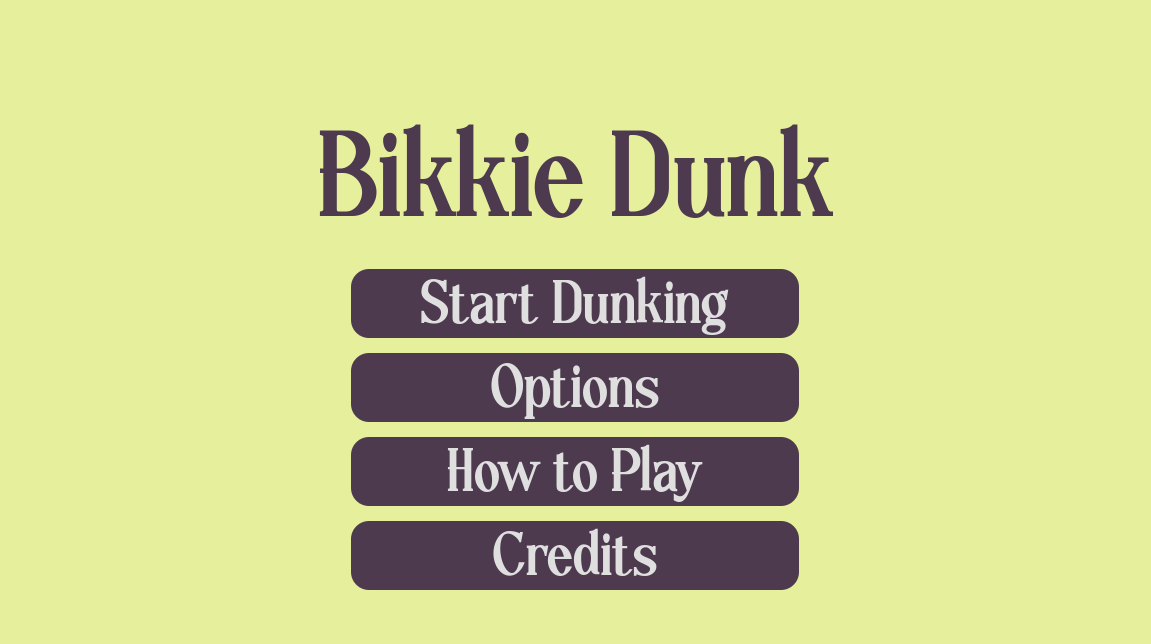Show the Credits screen
1151x644 pixels.
pyautogui.click(x=574, y=555)
